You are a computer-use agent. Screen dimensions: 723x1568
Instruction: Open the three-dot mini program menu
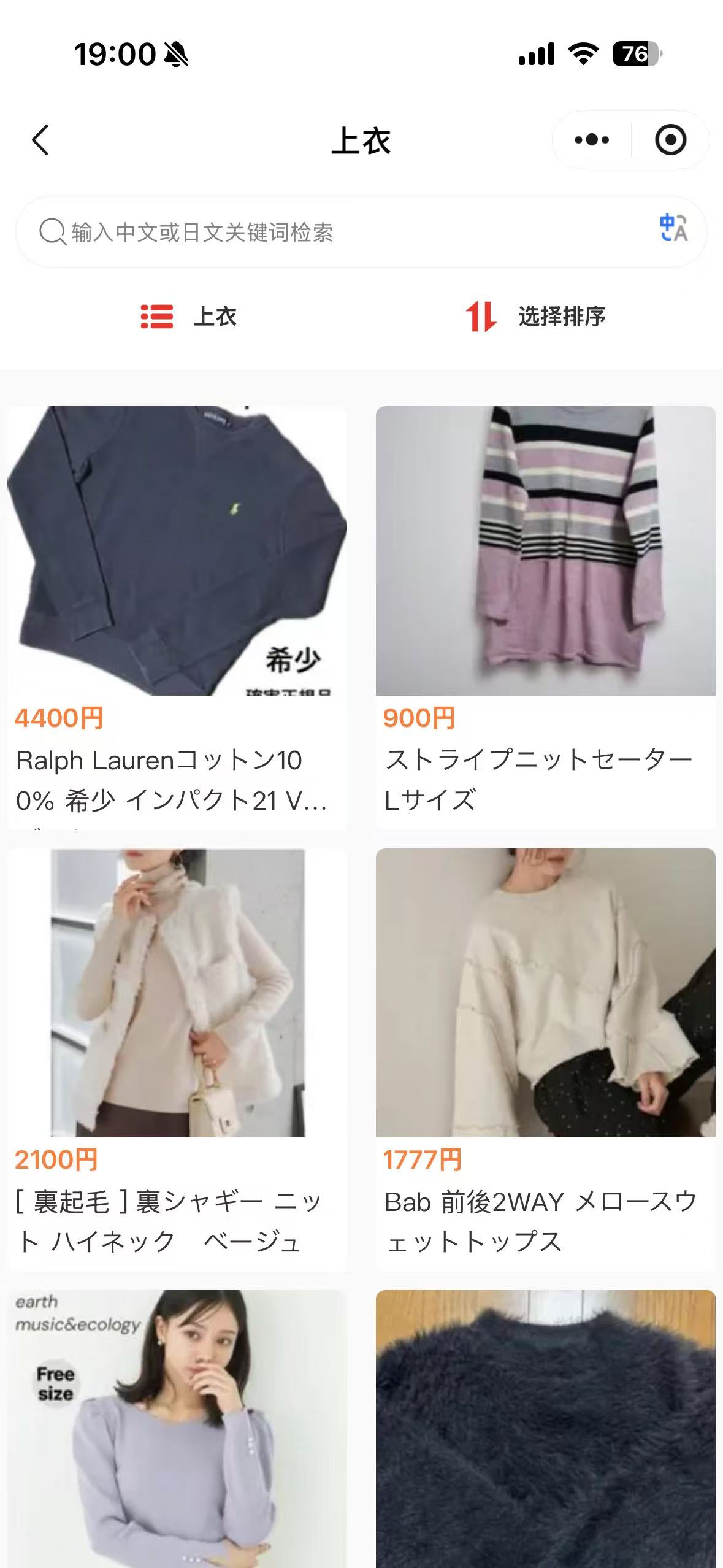pos(591,140)
